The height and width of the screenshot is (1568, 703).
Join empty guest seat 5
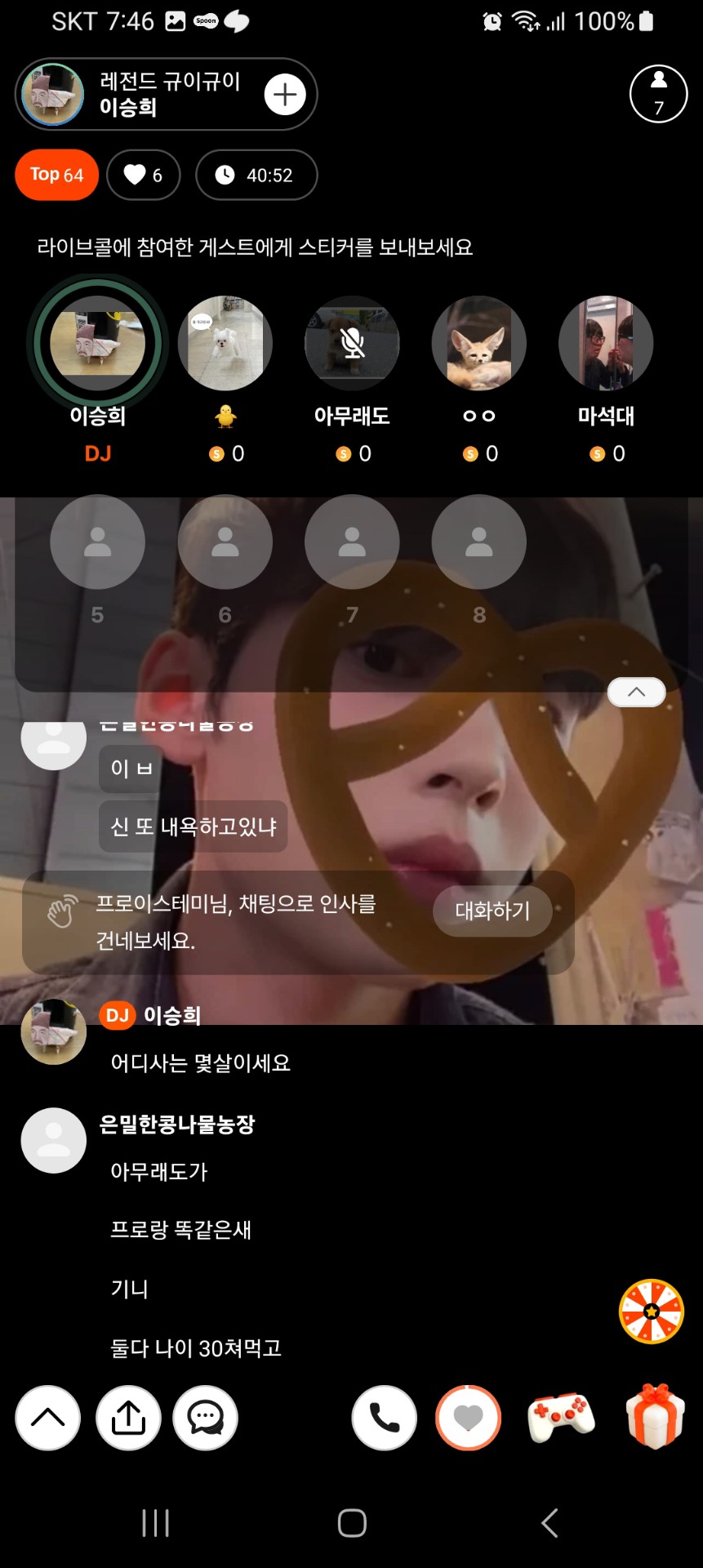(98, 542)
